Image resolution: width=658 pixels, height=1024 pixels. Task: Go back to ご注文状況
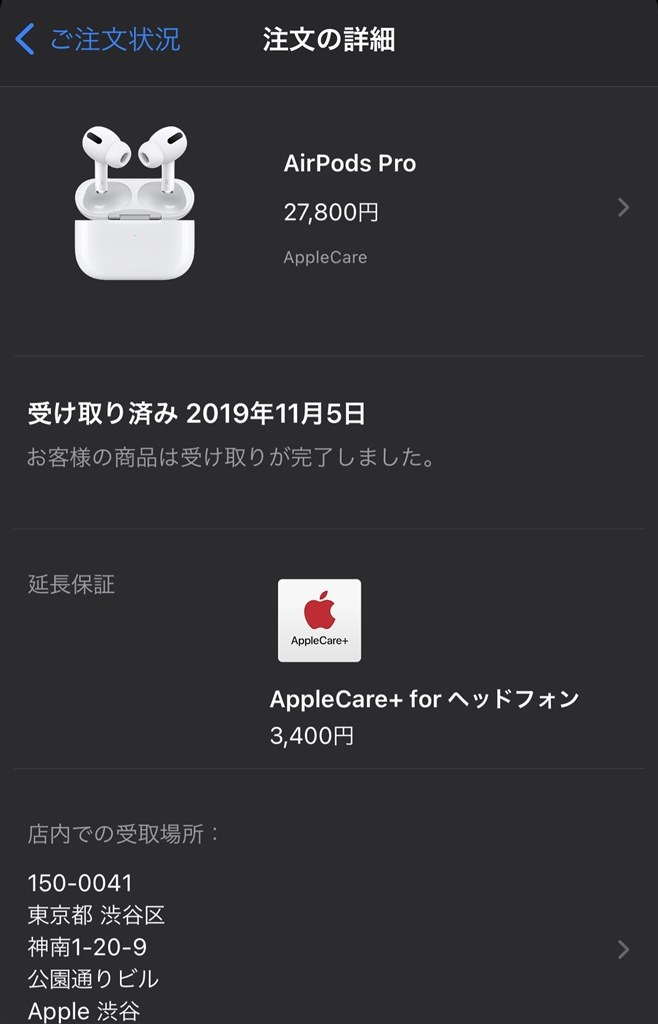(x=98, y=40)
